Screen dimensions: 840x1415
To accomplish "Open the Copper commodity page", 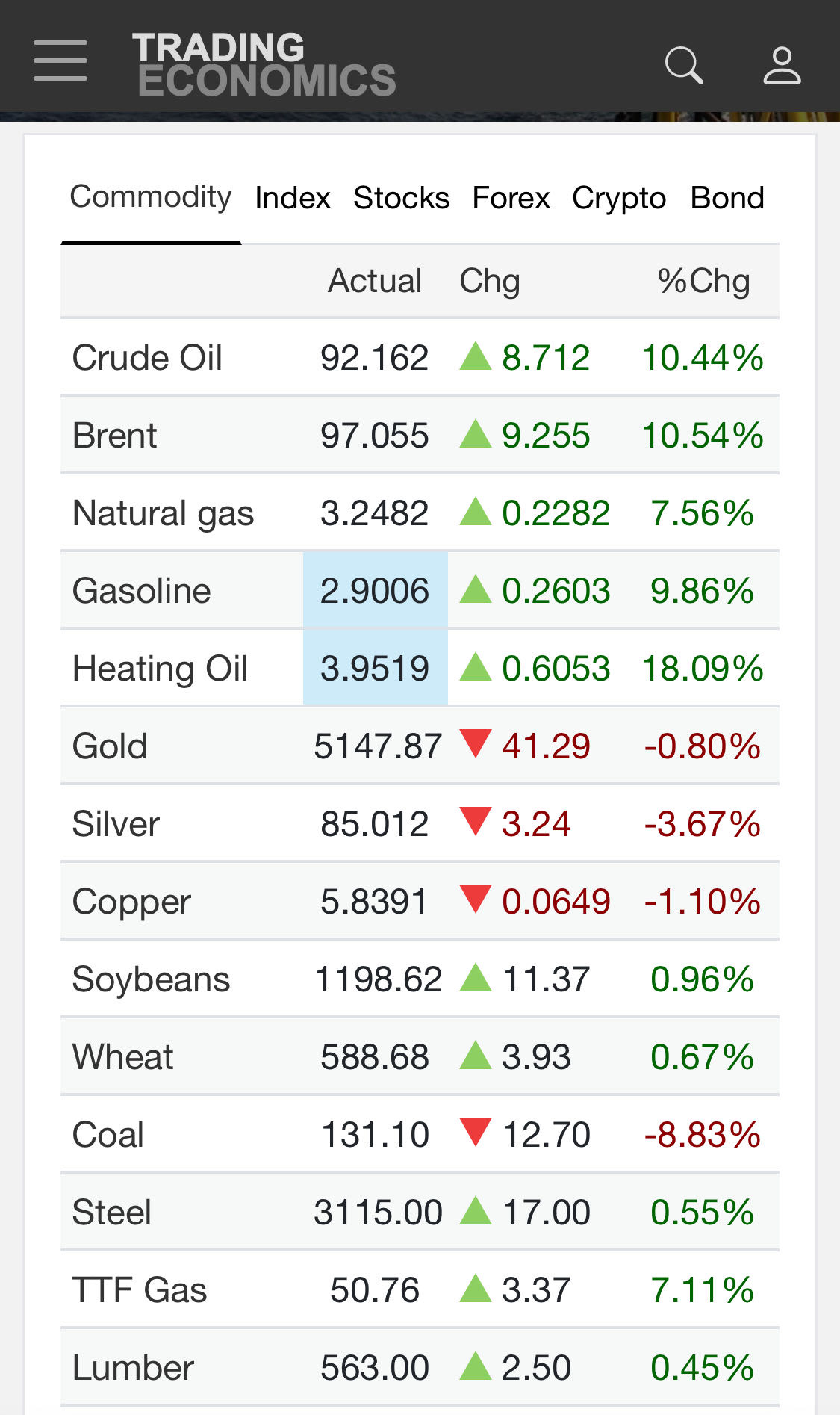I will click(131, 902).
